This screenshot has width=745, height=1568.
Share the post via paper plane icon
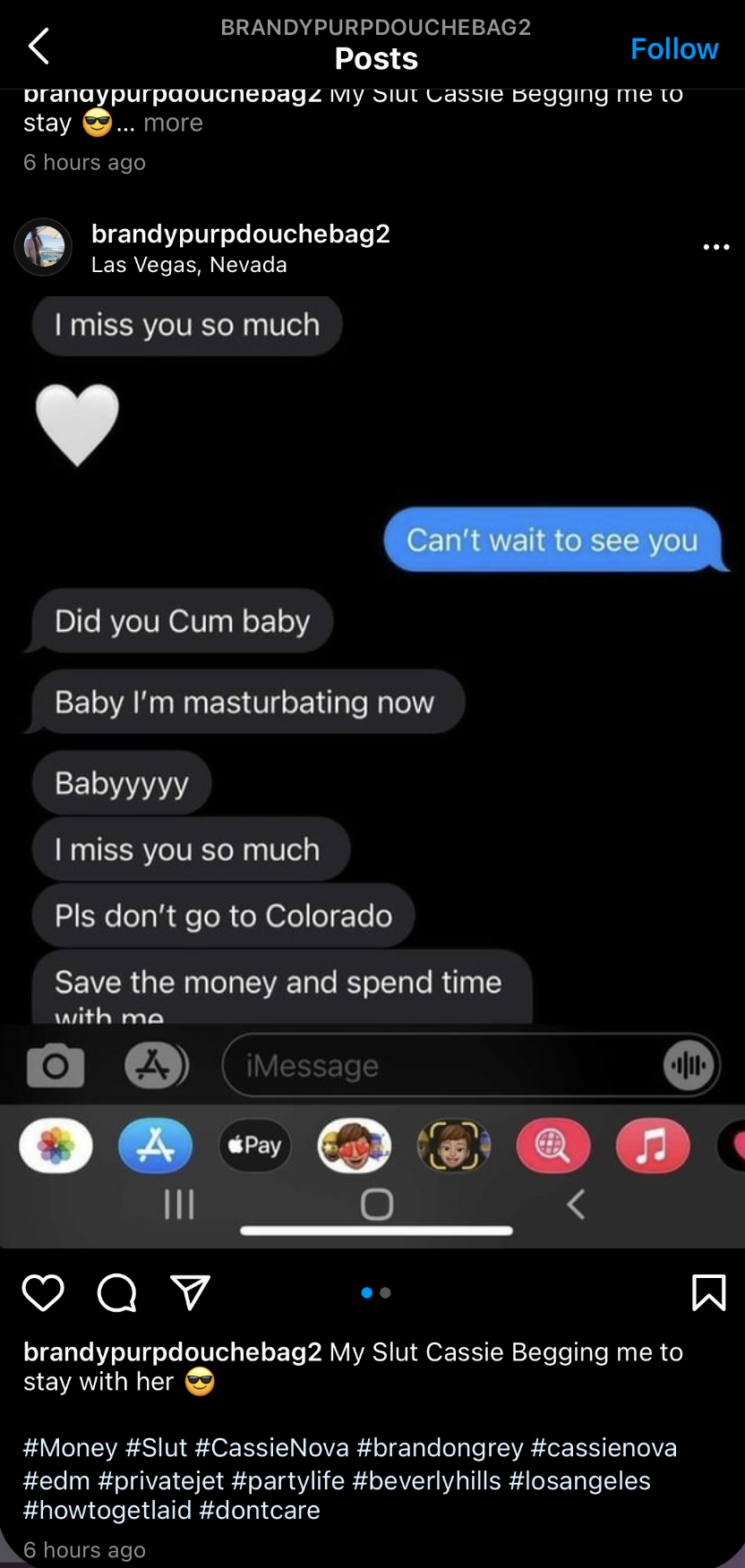(190, 1292)
